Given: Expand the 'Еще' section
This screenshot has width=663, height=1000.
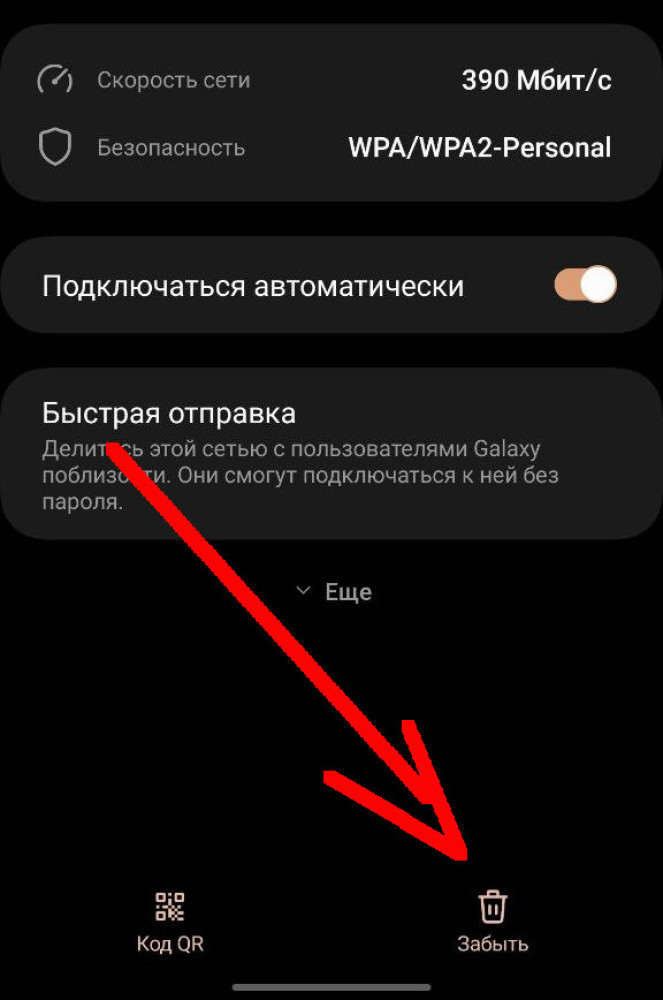Looking at the screenshot, I should (x=335, y=592).
